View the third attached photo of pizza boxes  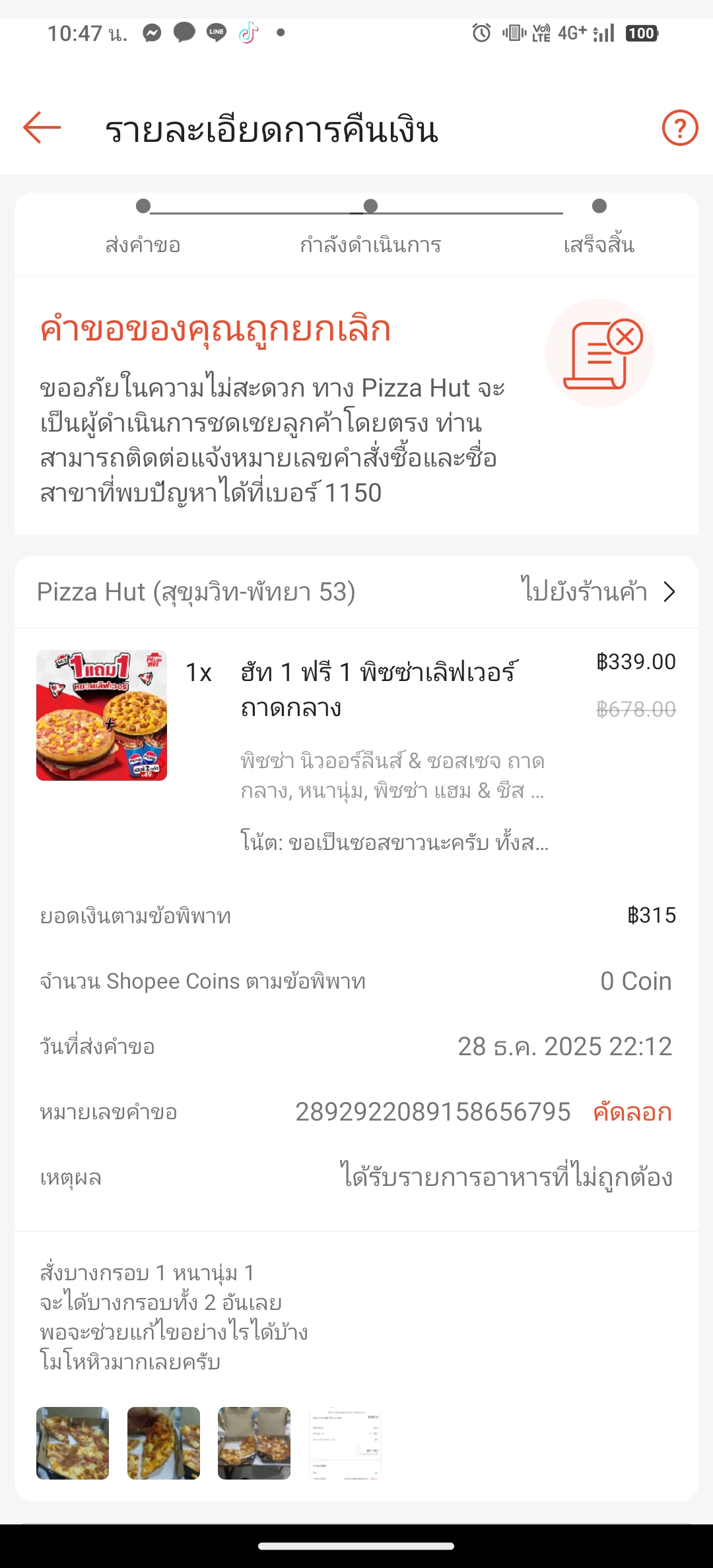tap(254, 1443)
